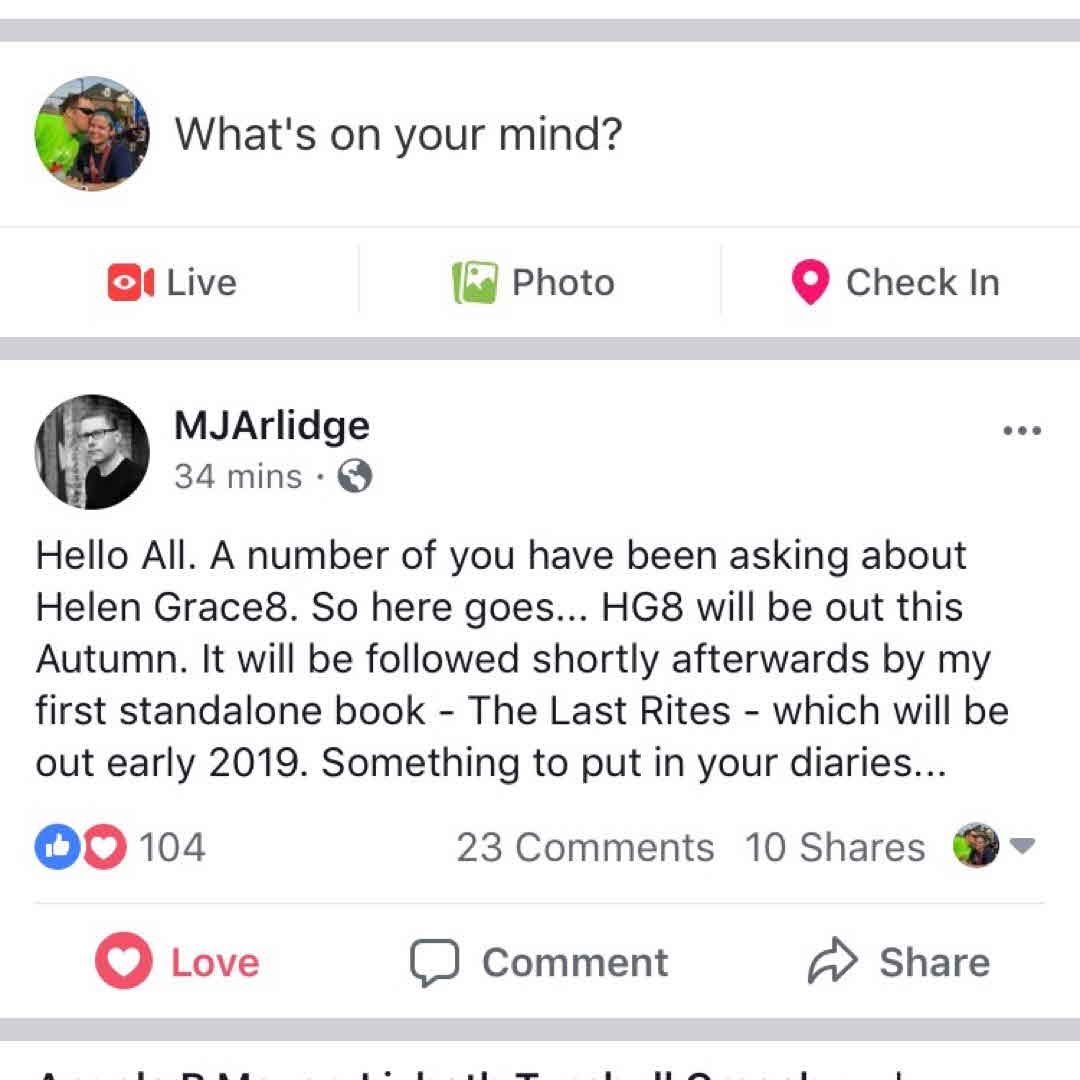1080x1080 pixels.
Task: View the 104 reactions on the post
Action: (122, 848)
